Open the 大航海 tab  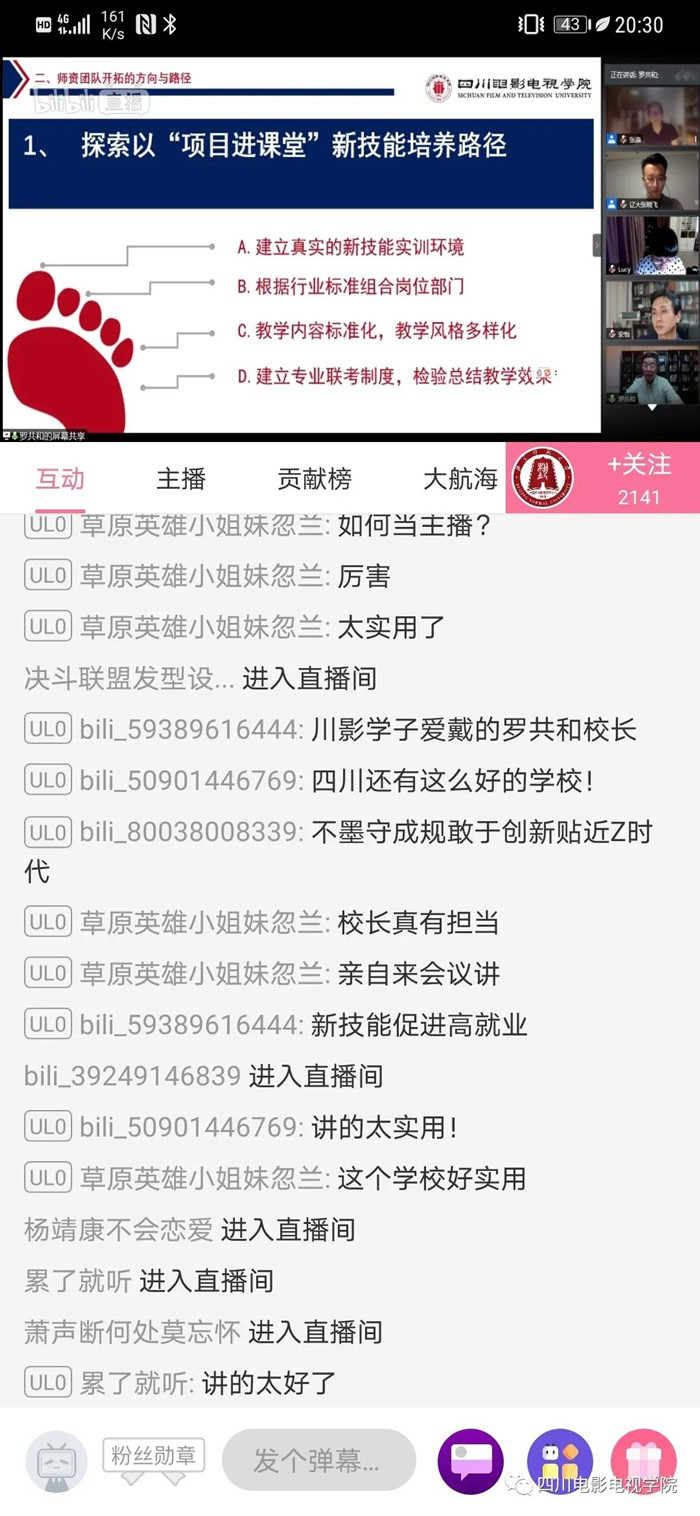460,479
